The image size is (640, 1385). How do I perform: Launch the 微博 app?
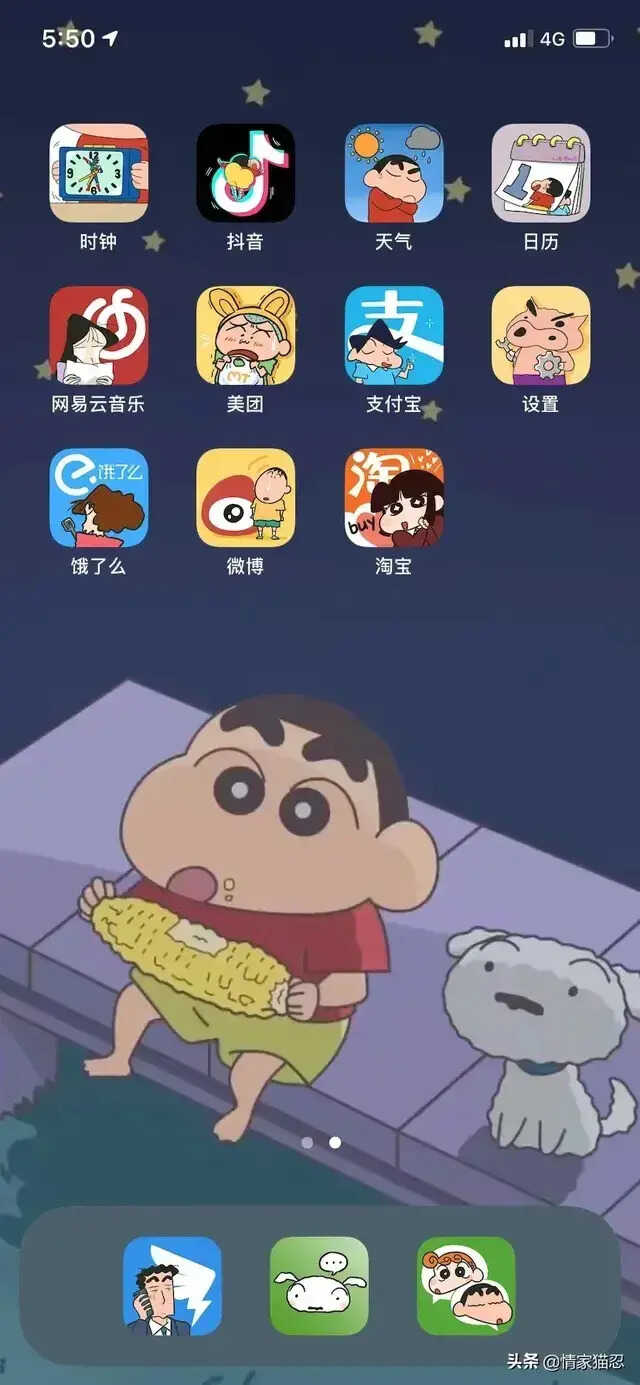click(x=245, y=497)
